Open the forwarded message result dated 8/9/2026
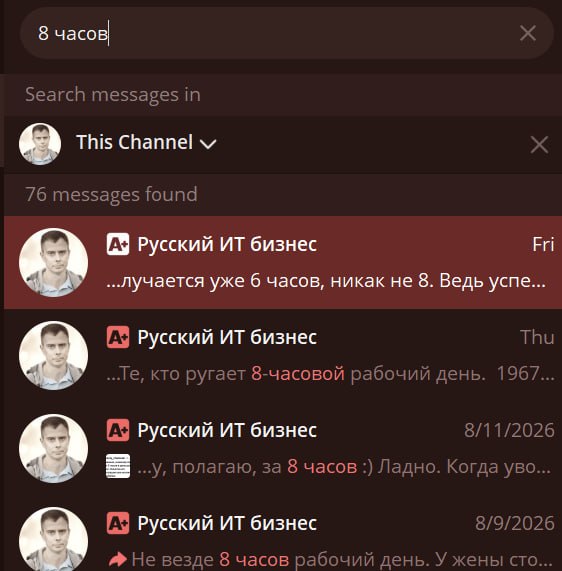562x571 pixels. coord(283,535)
